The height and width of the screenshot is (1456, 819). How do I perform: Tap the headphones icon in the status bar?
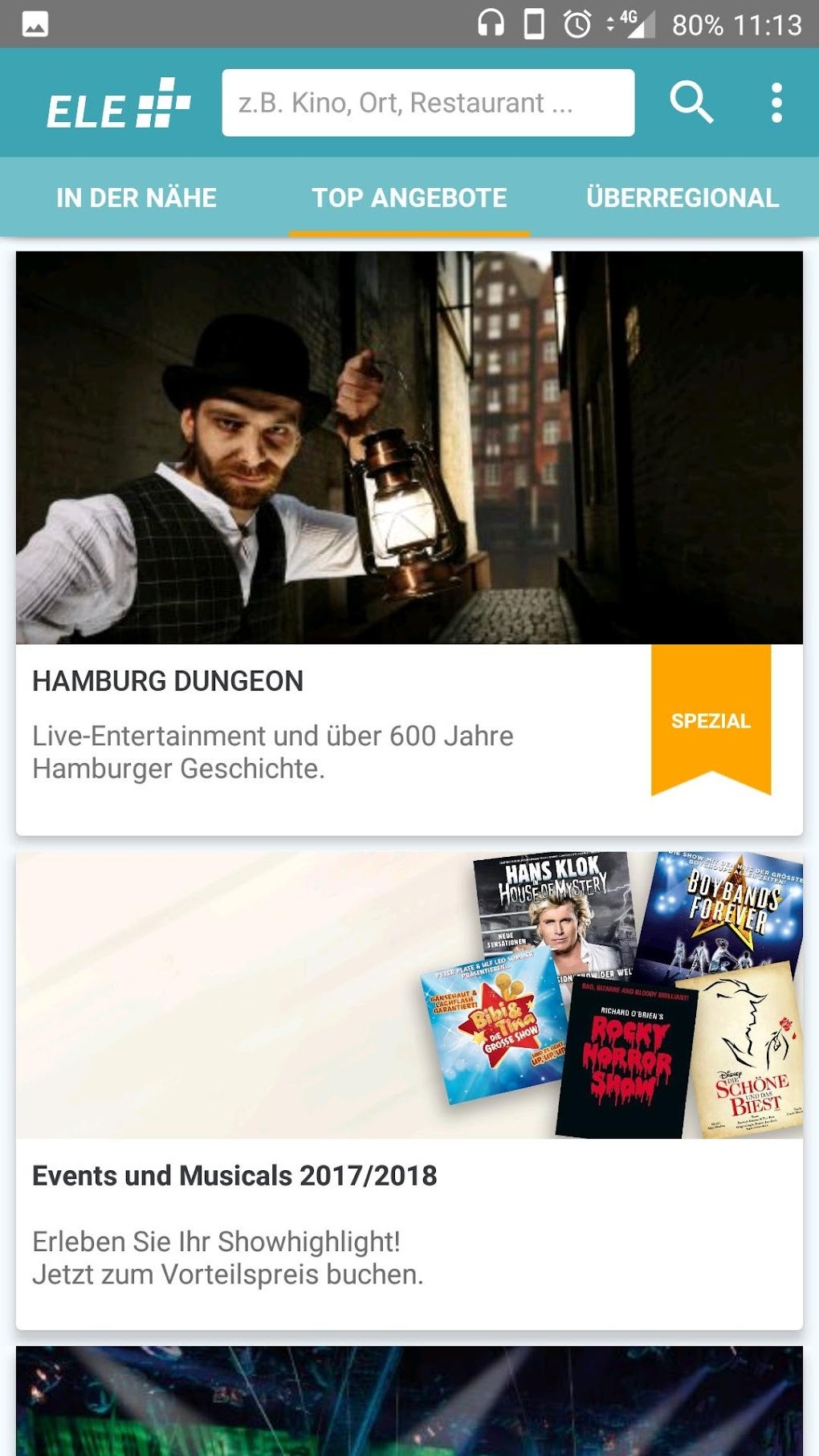click(x=489, y=22)
